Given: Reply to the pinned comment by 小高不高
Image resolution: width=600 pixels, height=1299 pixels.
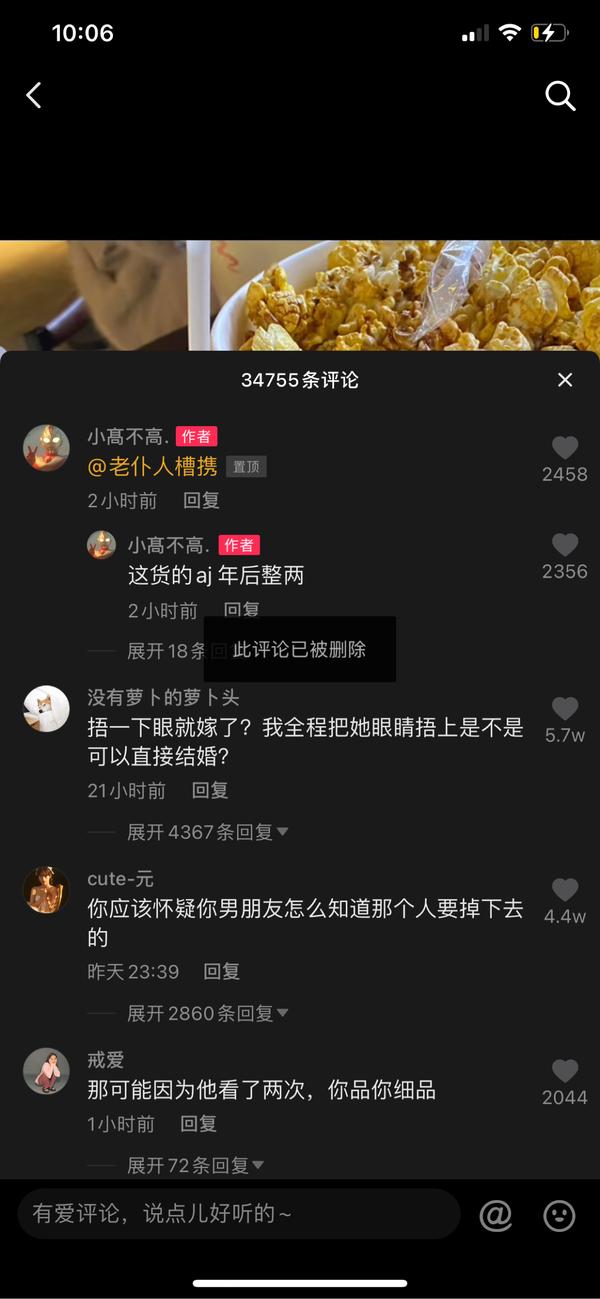Looking at the screenshot, I should (x=201, y=500).
